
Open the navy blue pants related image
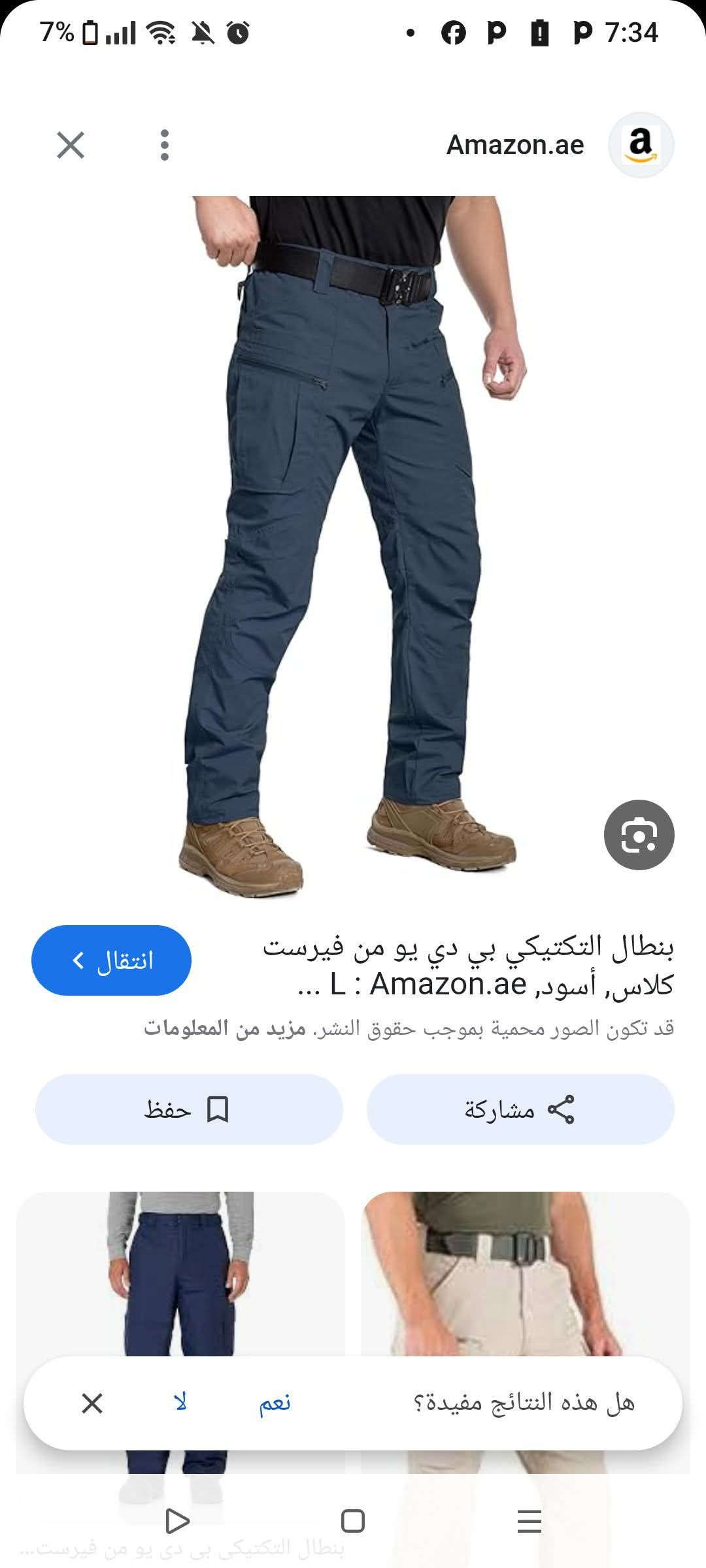click(x=180, y=1274)
